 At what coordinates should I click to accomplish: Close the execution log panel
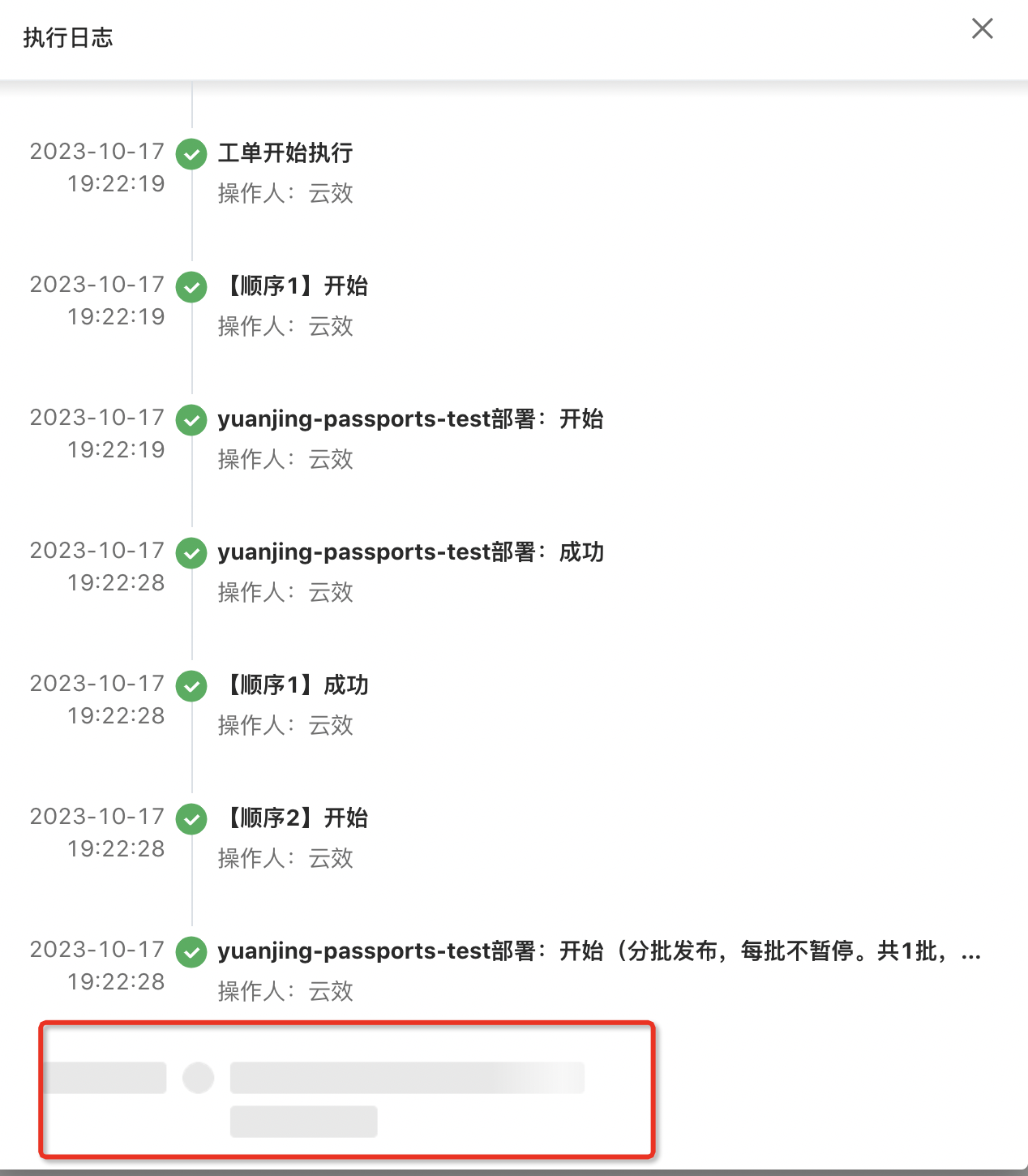982,29
